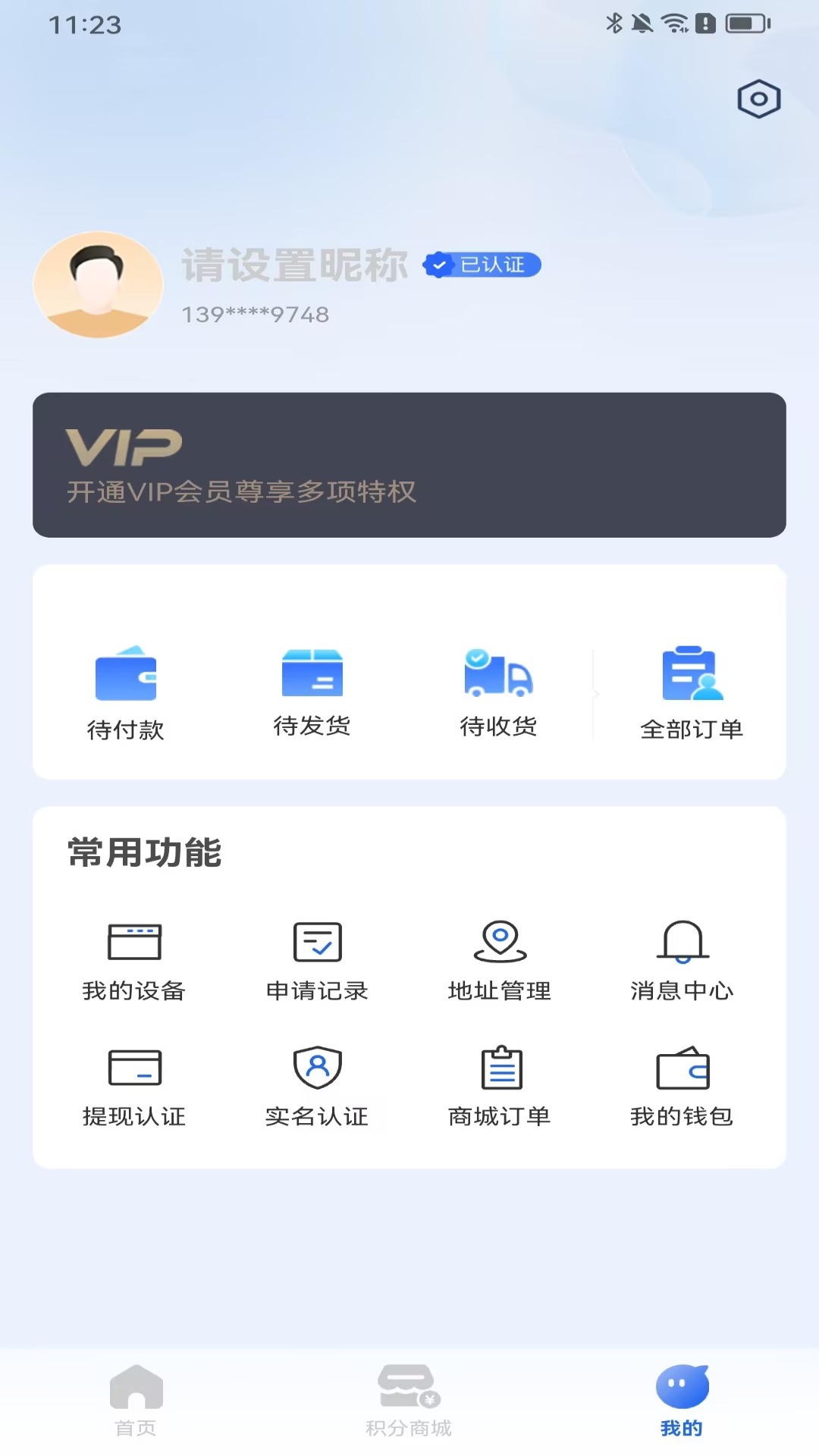
Task: View 待发货 orders awaiting shipment
Action: pos(312,692)
